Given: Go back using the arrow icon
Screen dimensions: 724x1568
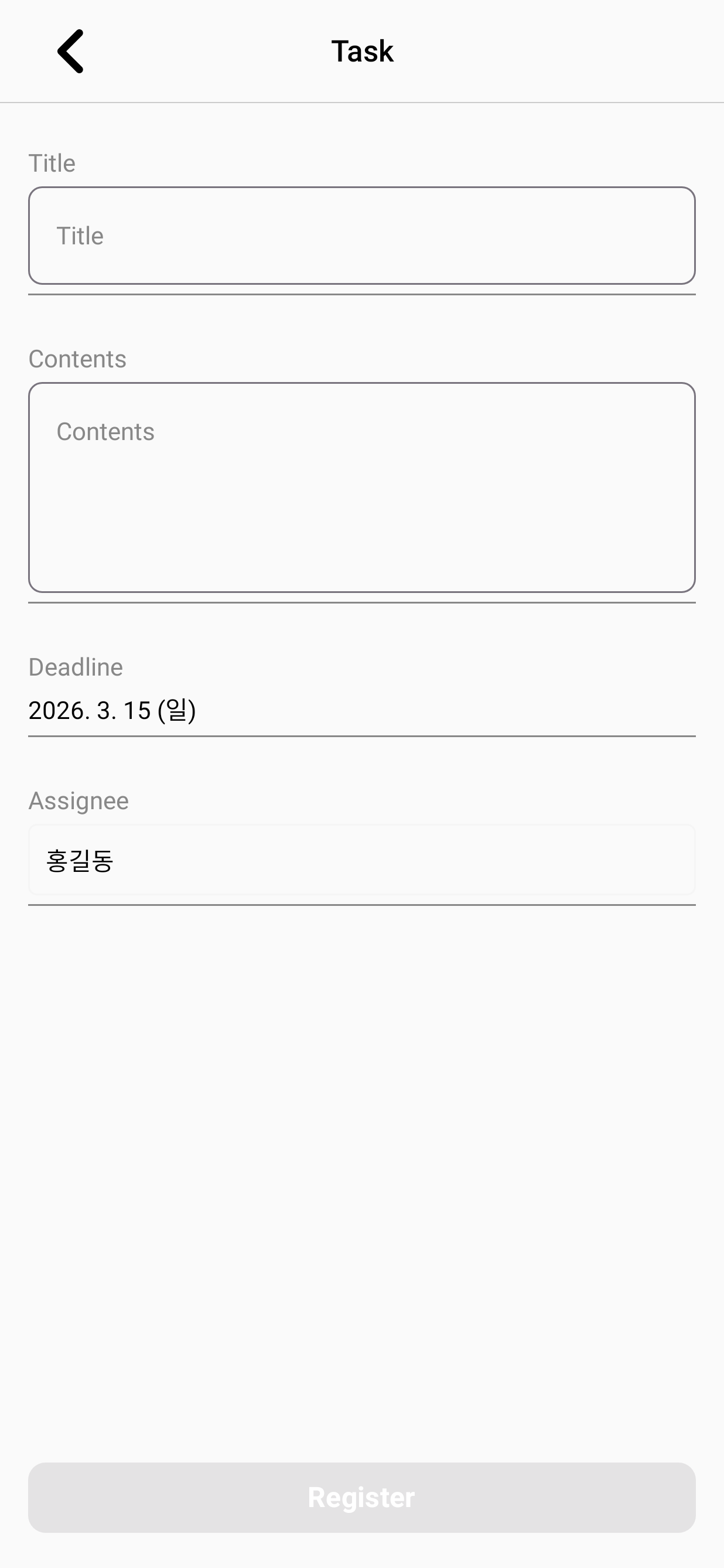Looking at the screenshot, I should tap(70, 51).
